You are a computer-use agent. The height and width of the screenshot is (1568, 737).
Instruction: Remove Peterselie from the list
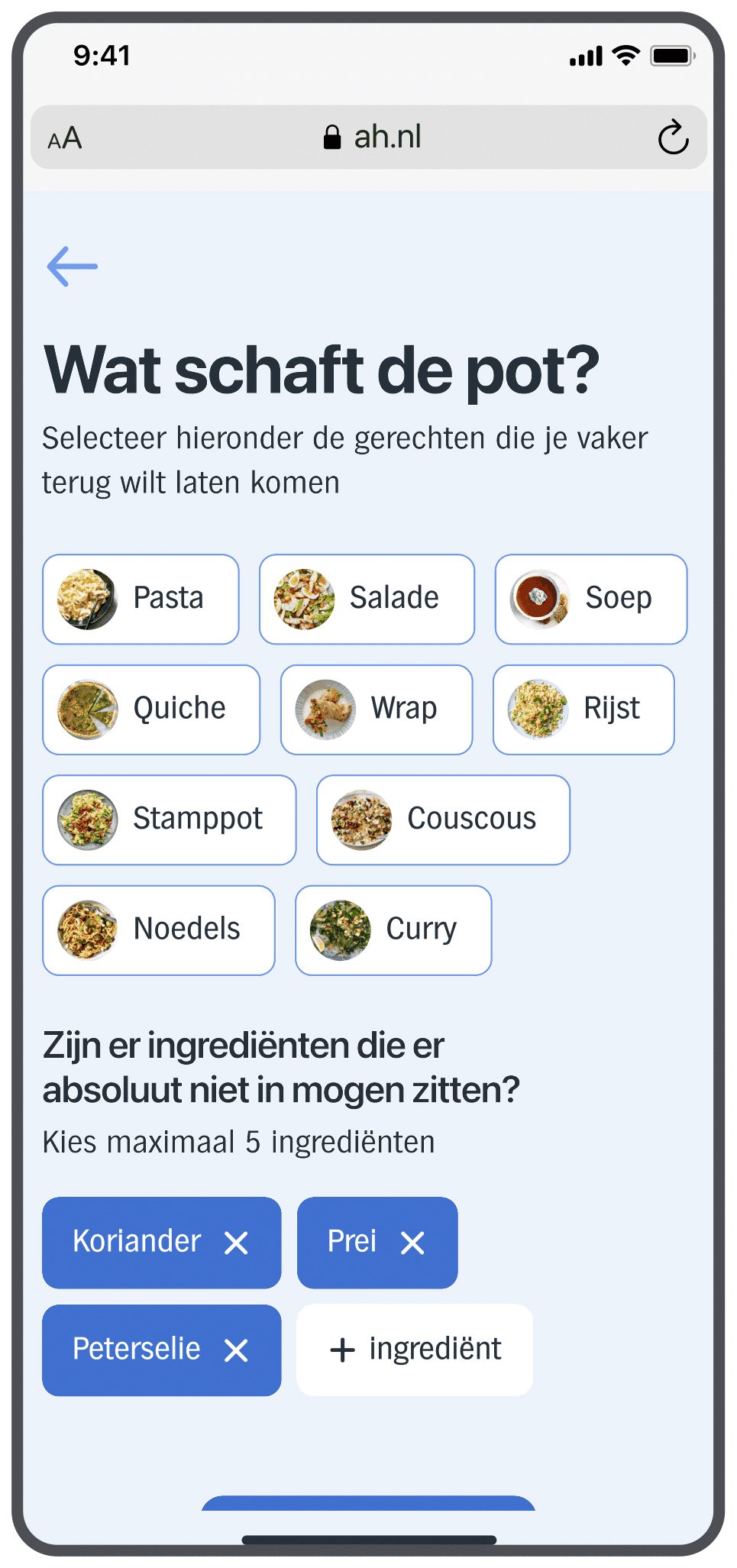pos(237,1350)
